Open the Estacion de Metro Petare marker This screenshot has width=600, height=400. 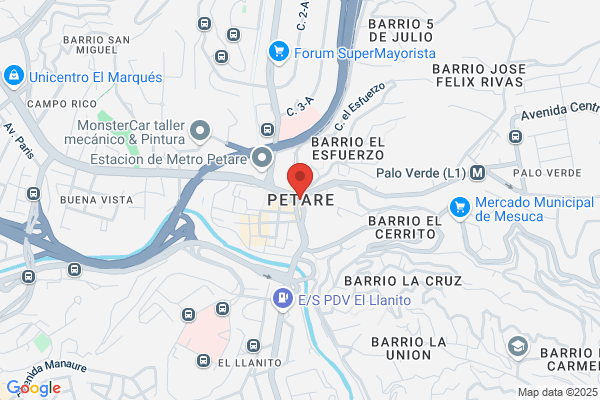click(x=262, y=158)
